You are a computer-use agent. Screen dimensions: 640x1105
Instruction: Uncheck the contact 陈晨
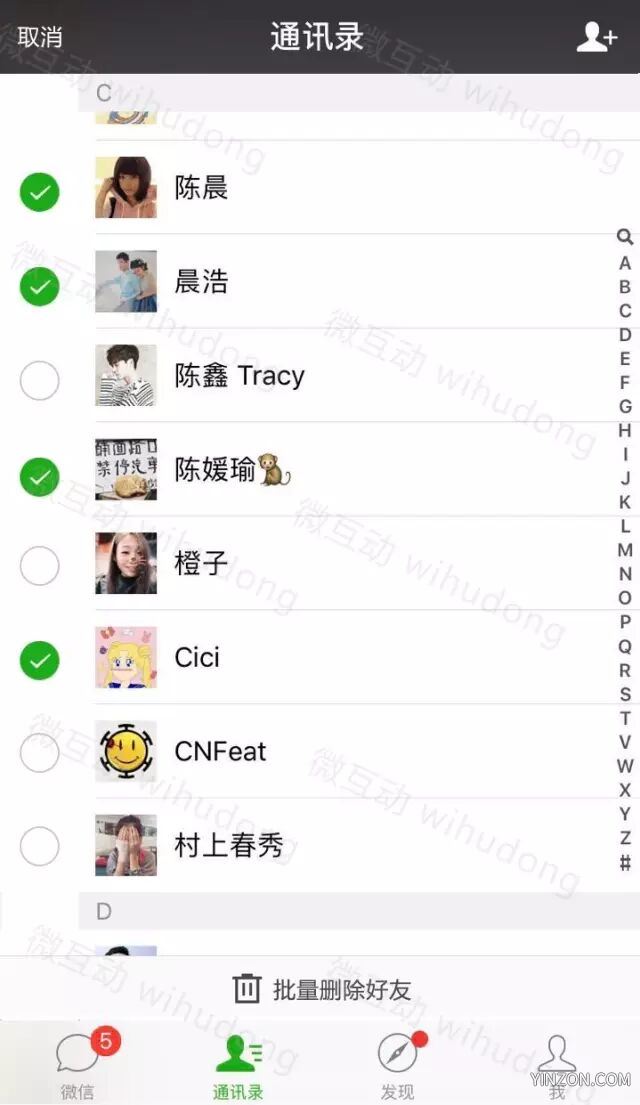[x=39, y=192]
